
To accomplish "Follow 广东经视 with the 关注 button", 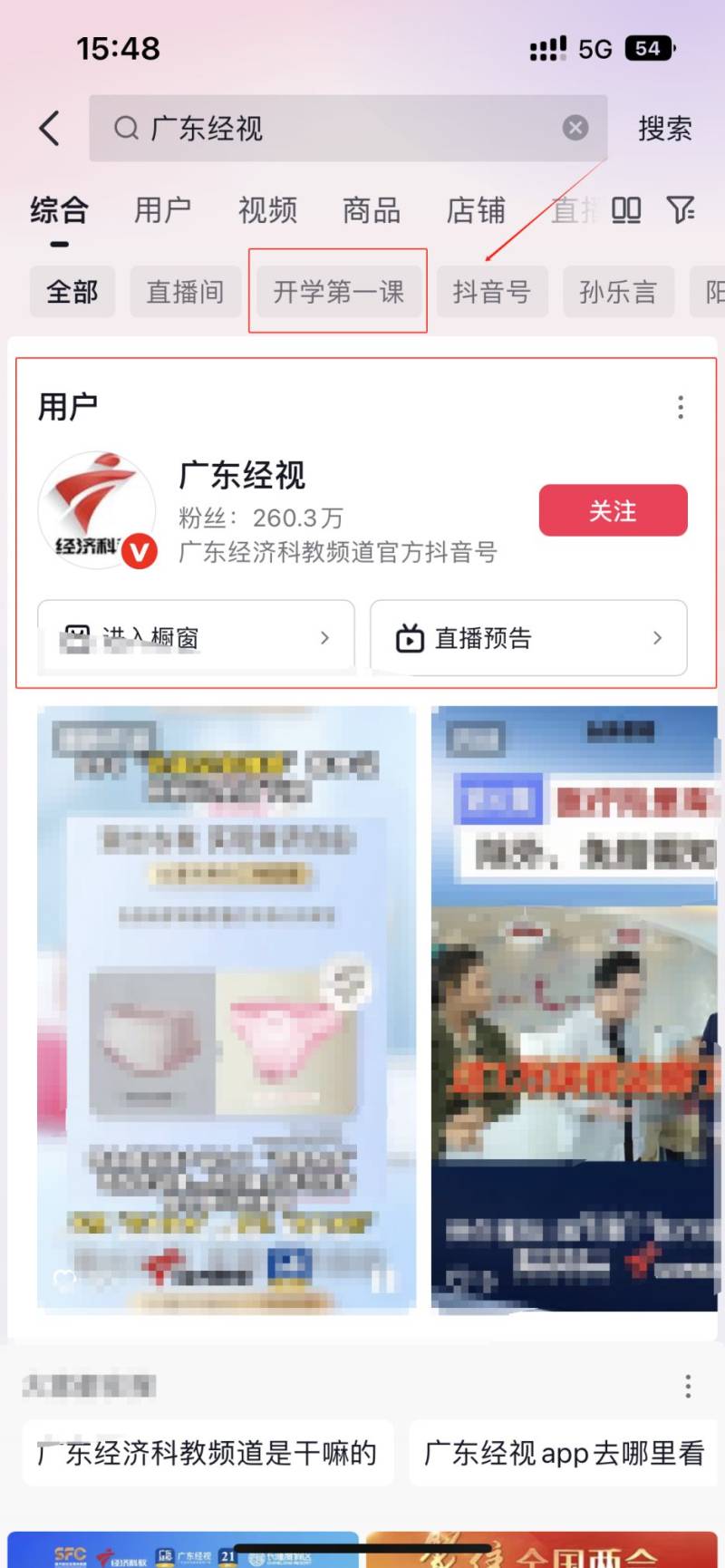I will click(x=613, y=511).
